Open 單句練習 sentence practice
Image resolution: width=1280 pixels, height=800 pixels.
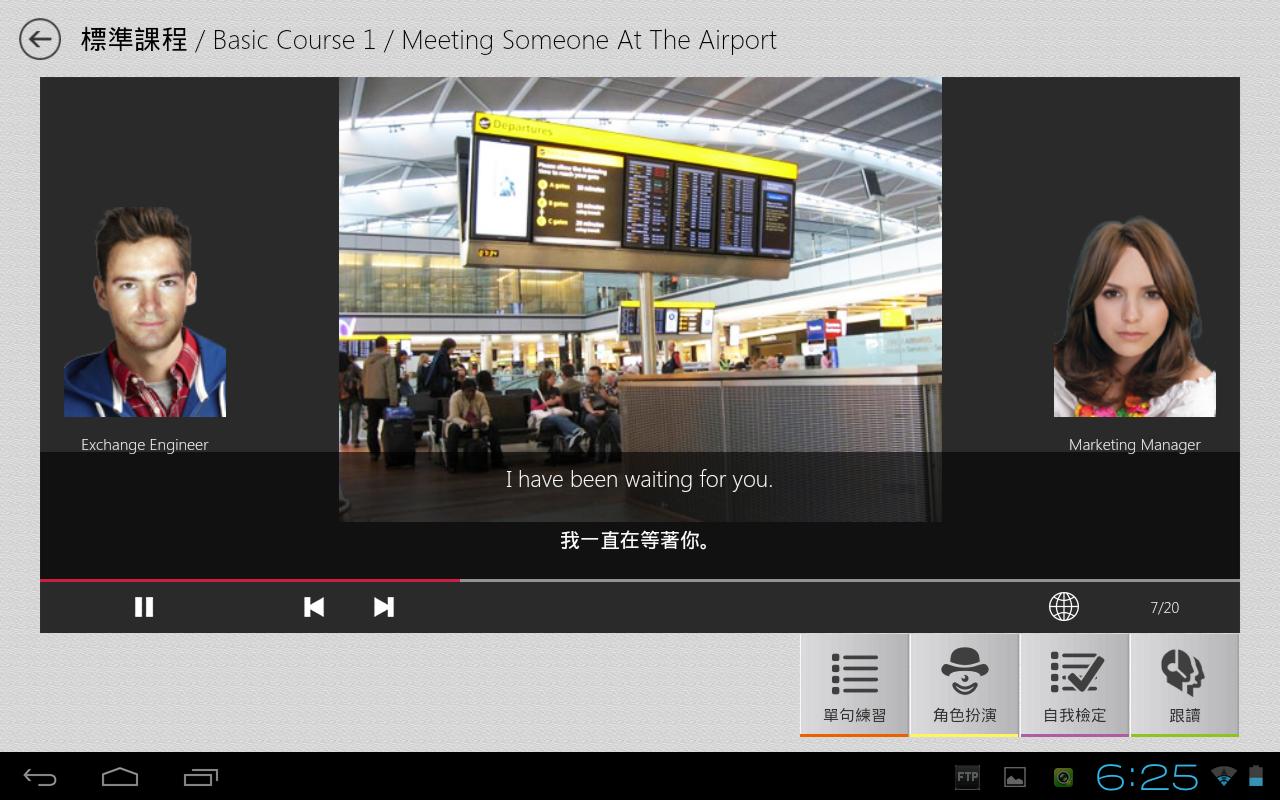click(854, 686)
